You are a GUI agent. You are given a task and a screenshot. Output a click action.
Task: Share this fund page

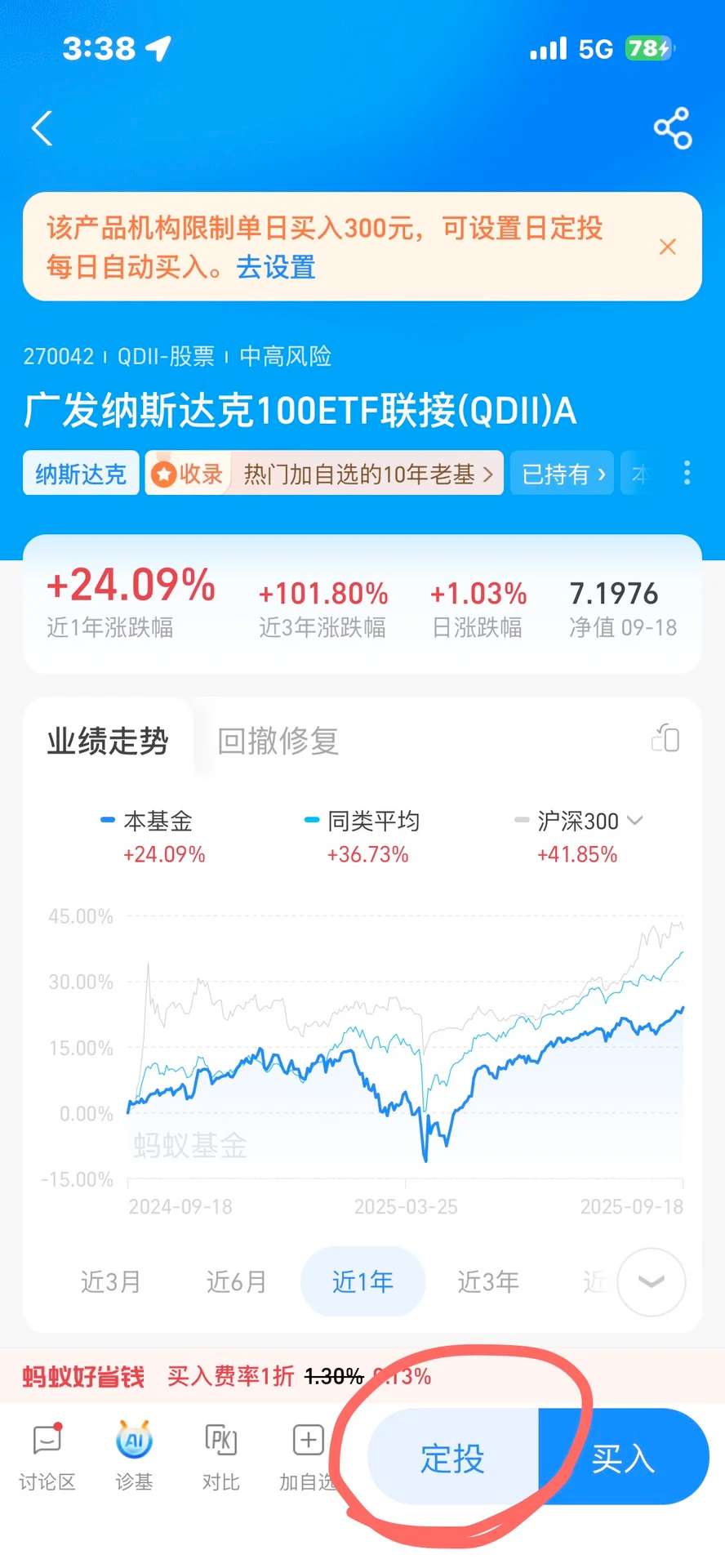click(672, 128)
